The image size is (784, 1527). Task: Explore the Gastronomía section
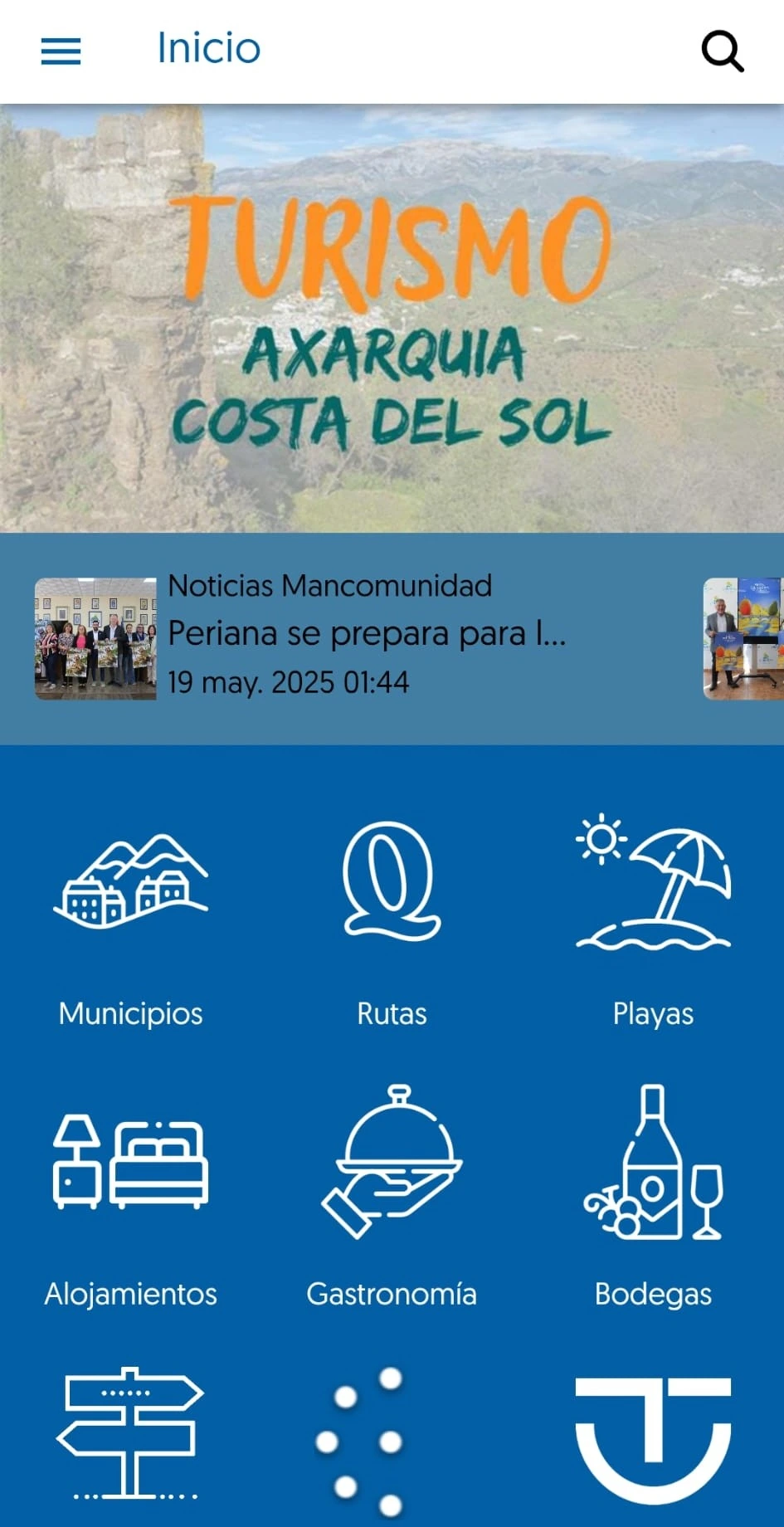click(392, 1195)
